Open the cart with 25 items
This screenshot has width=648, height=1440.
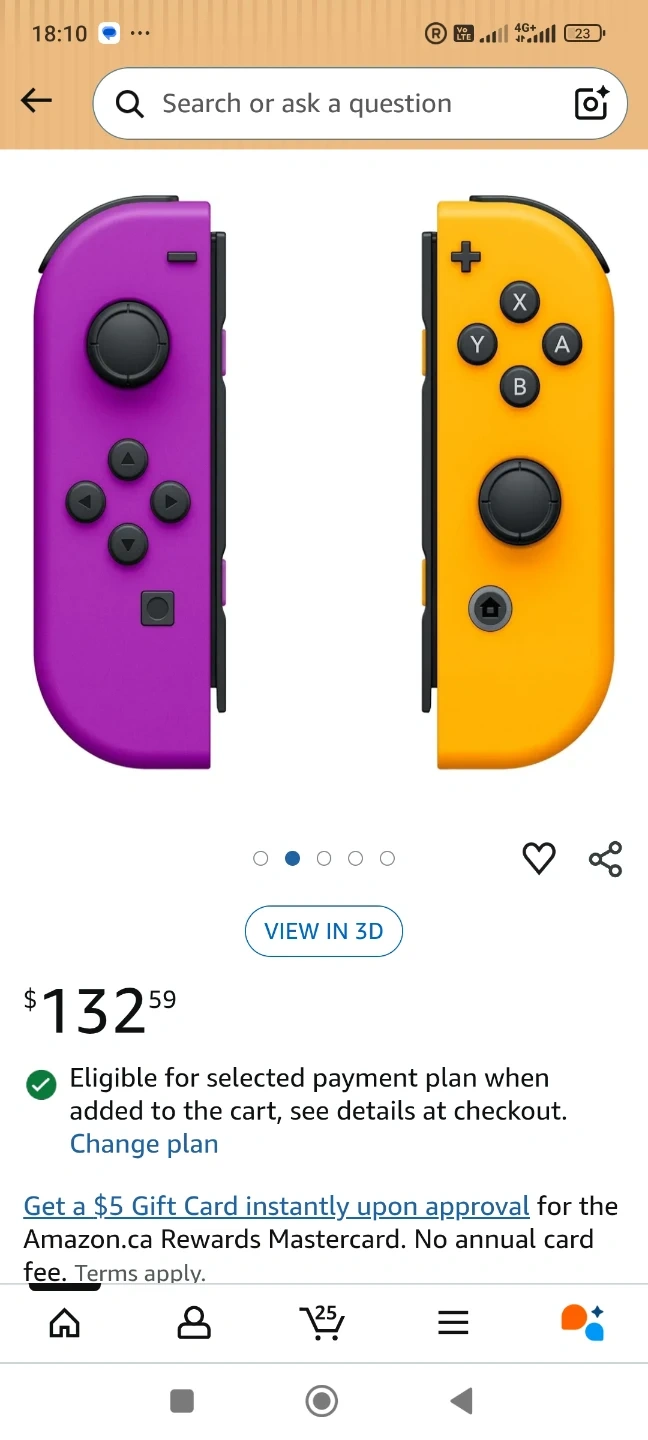tap(322, 1322)
